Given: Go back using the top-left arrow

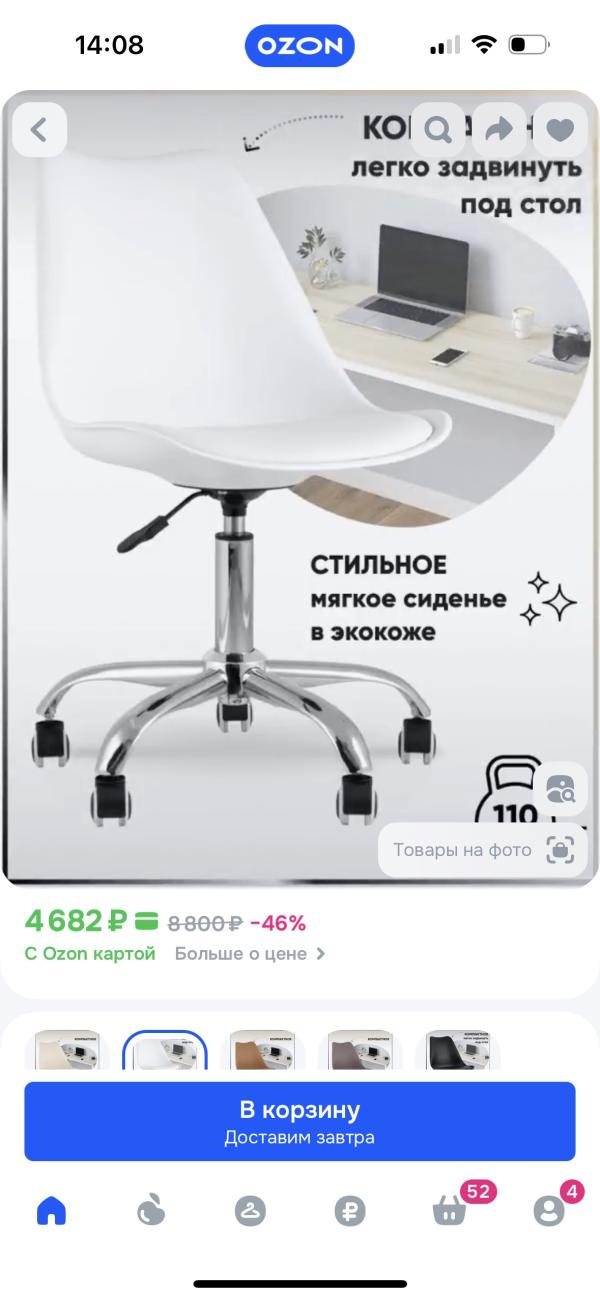Looking at the screenshot, I should pos(39,130).
